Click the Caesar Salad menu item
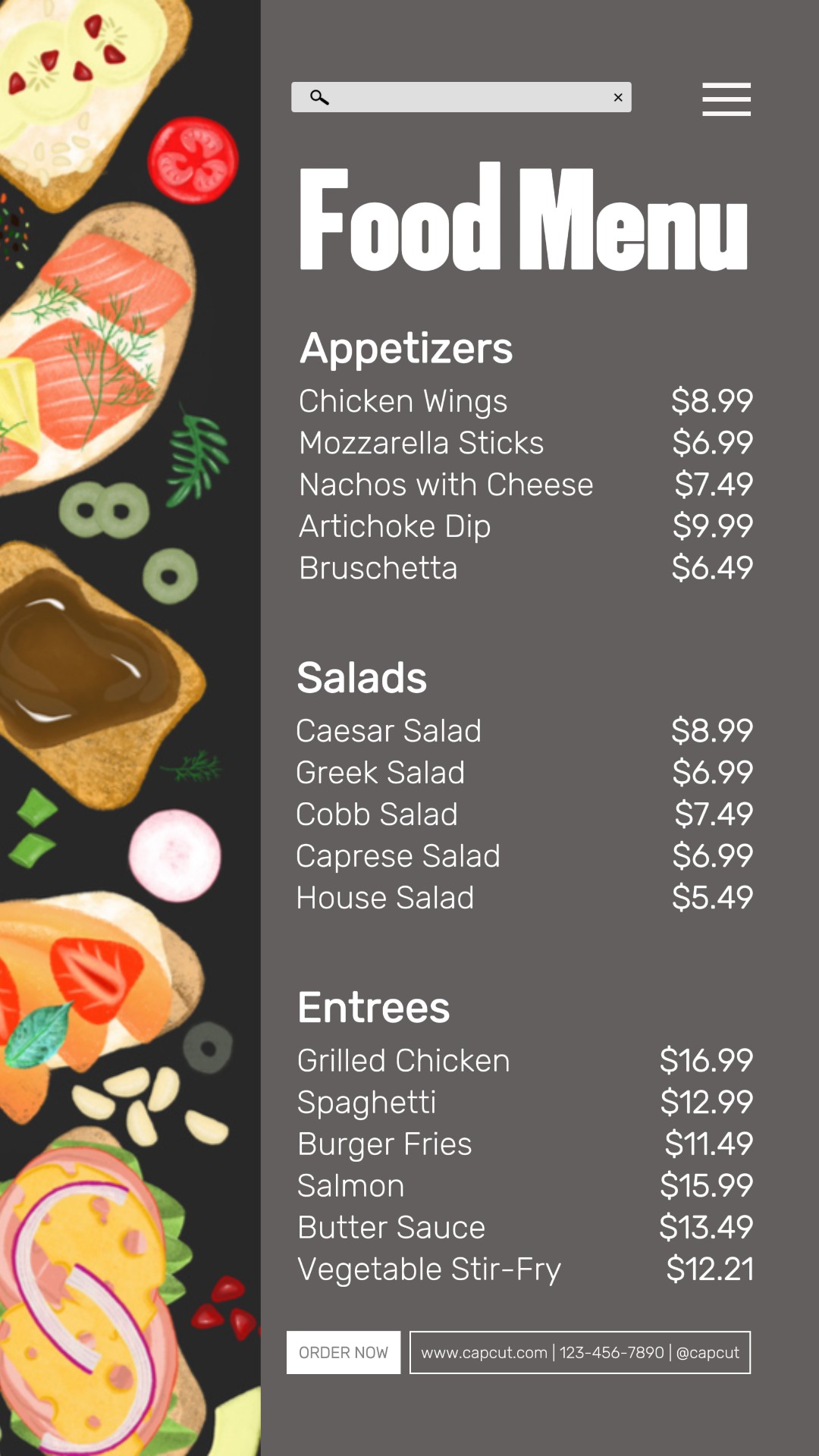This screenshot has height=1456, width=819. click(390, 731)
